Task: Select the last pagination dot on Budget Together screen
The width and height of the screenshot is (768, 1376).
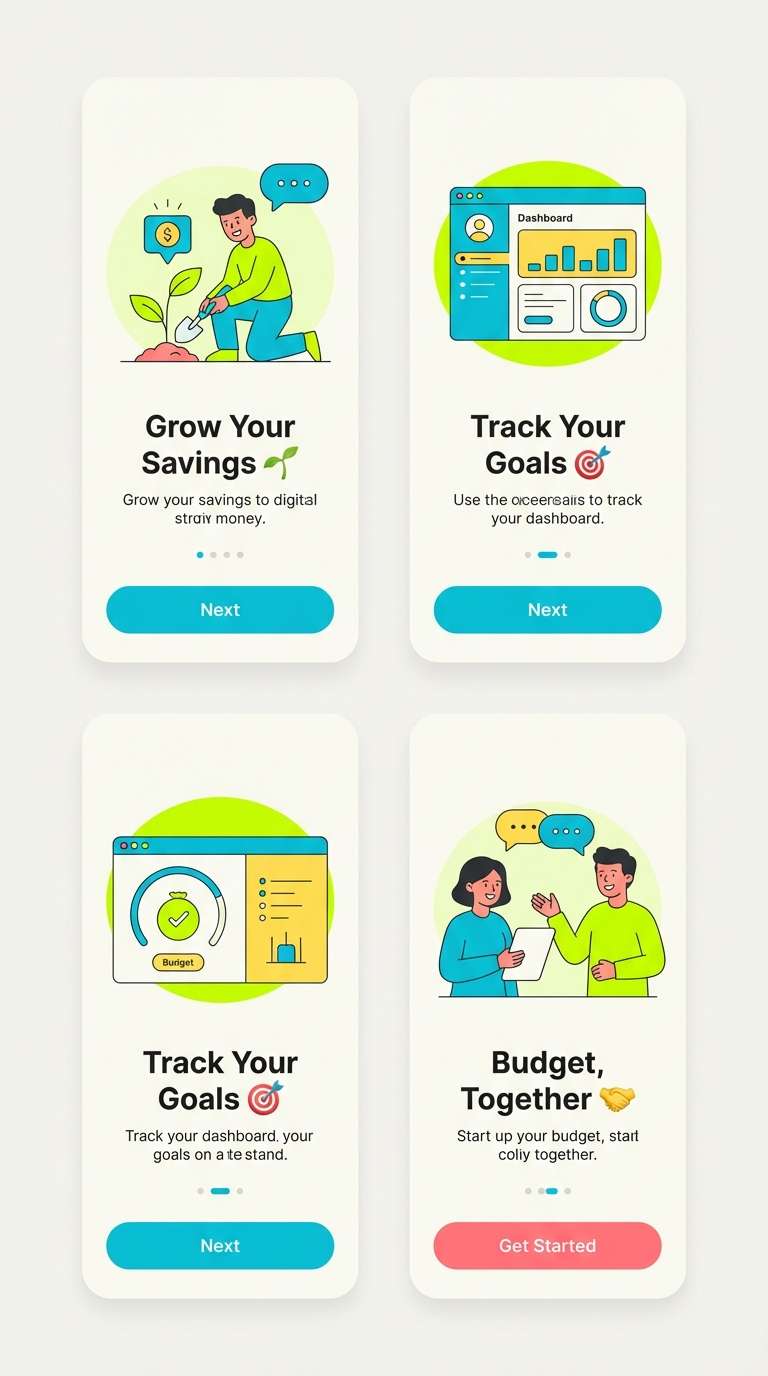Action: [568, 1191]
